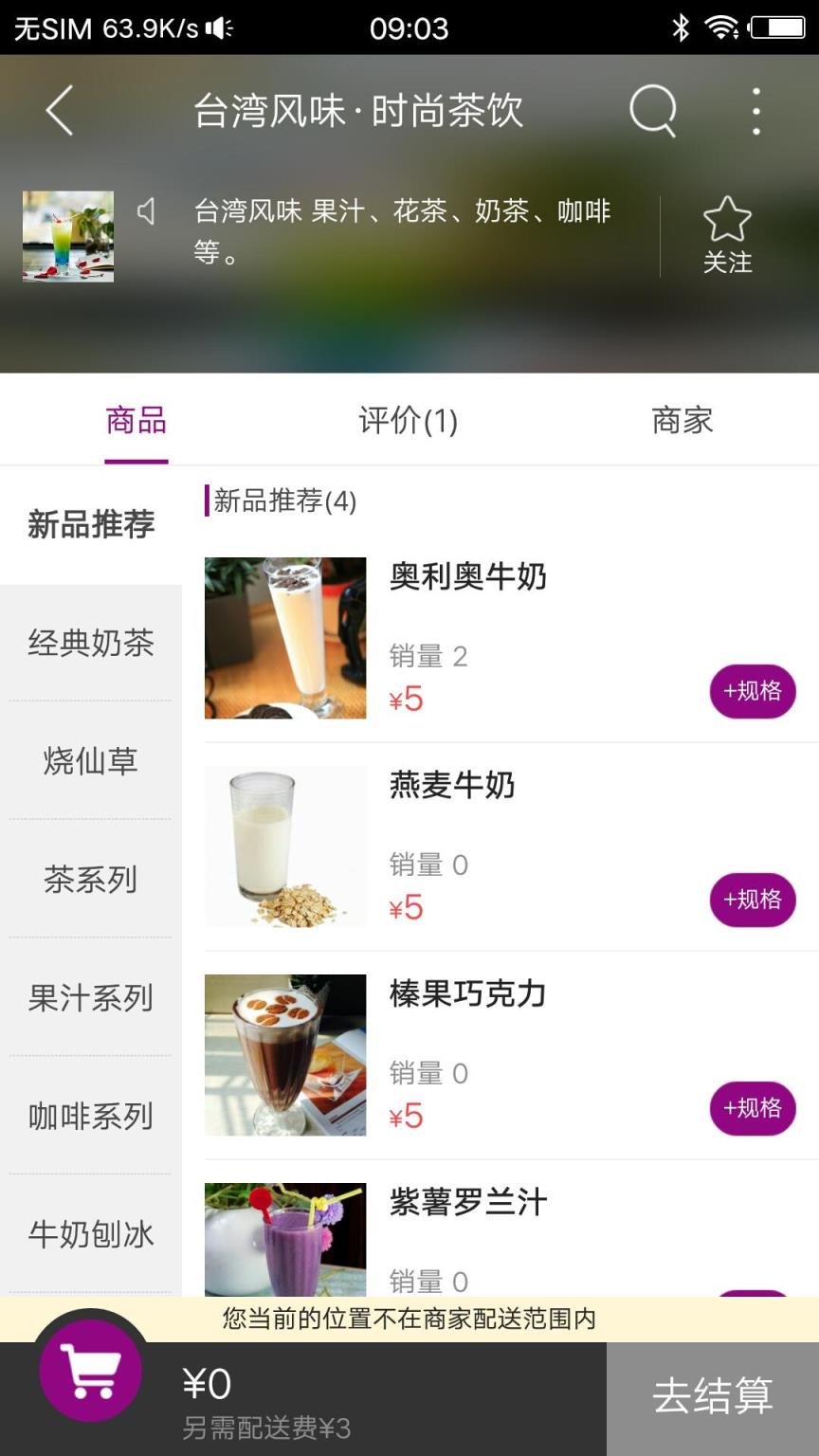Screen dimensions: 819x1456
Task: Tap the ringer icon next to network speed
Action: click(x=220, y=27)
